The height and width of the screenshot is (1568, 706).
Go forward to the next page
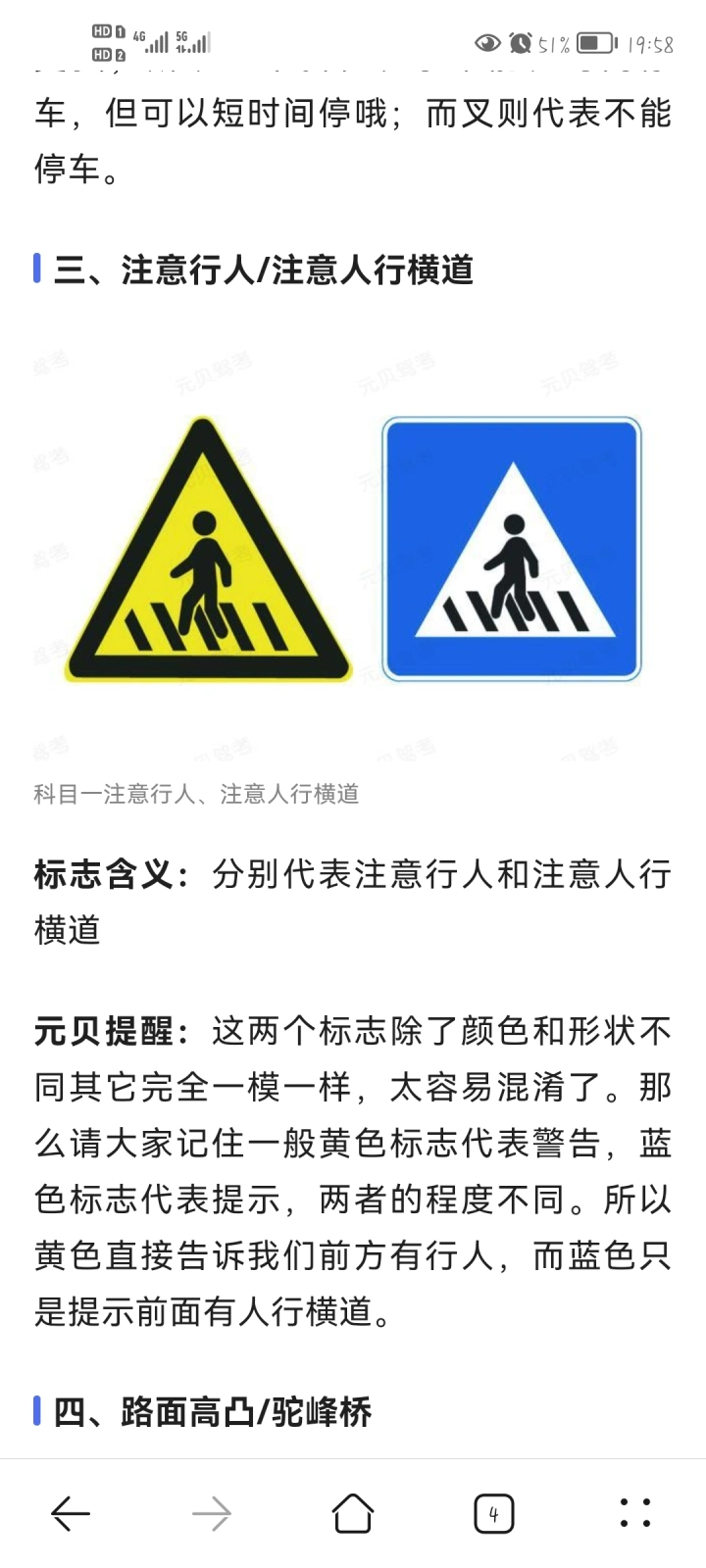211,1513
